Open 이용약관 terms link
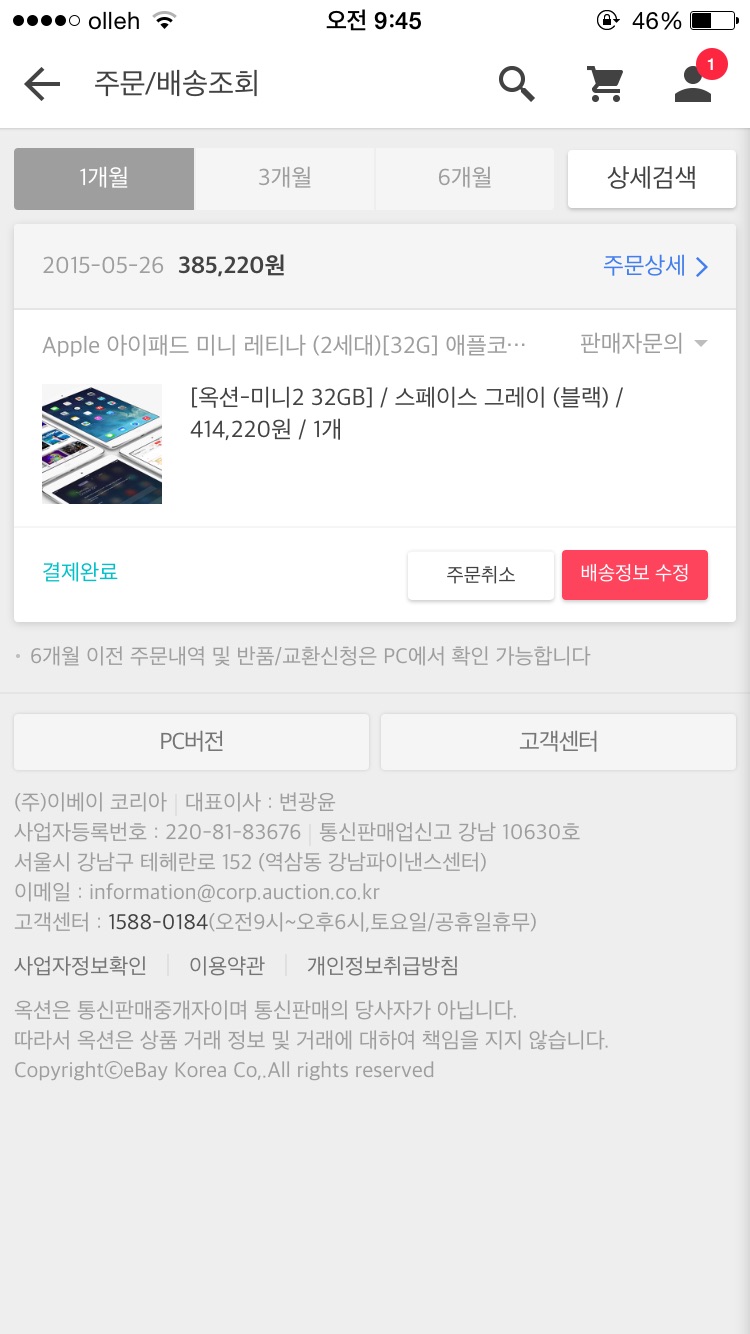The image size is (750, 1334). pos(227,966)
